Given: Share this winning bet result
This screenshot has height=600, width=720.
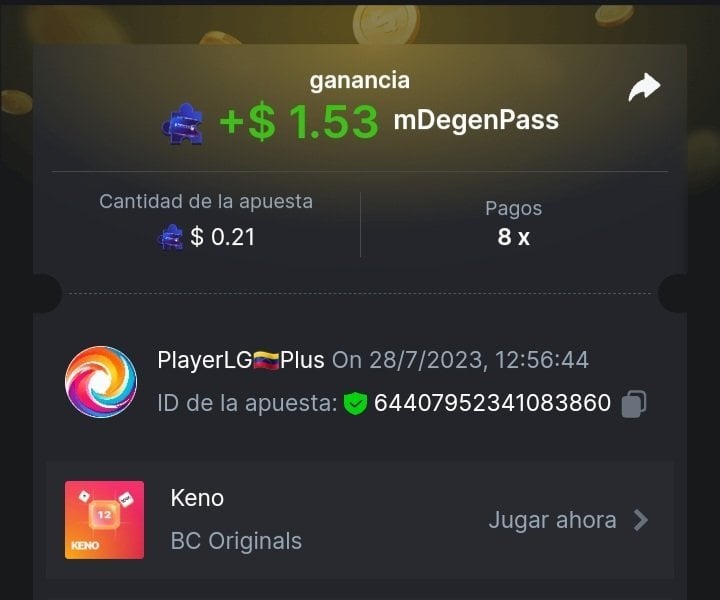Looking at the screenshot, I should [x=644, y=88].
